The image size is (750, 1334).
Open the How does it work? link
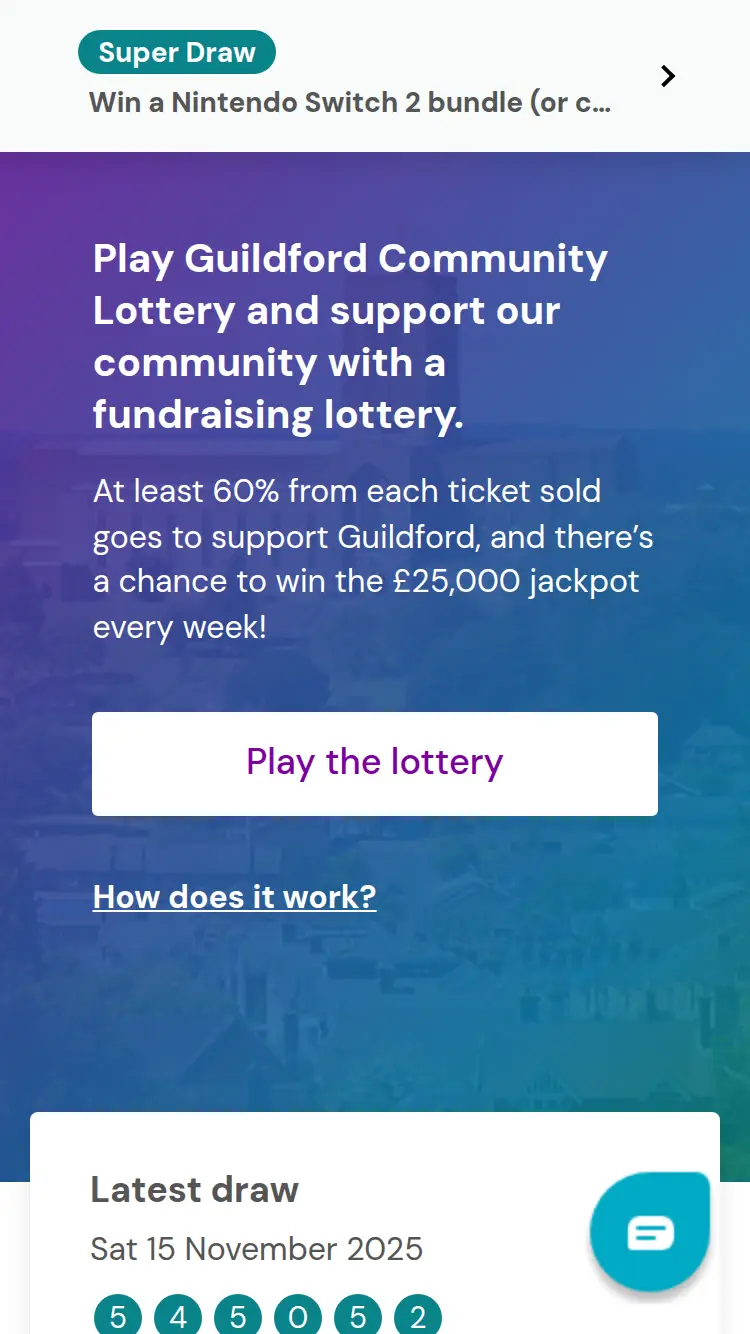pos(234,897)
